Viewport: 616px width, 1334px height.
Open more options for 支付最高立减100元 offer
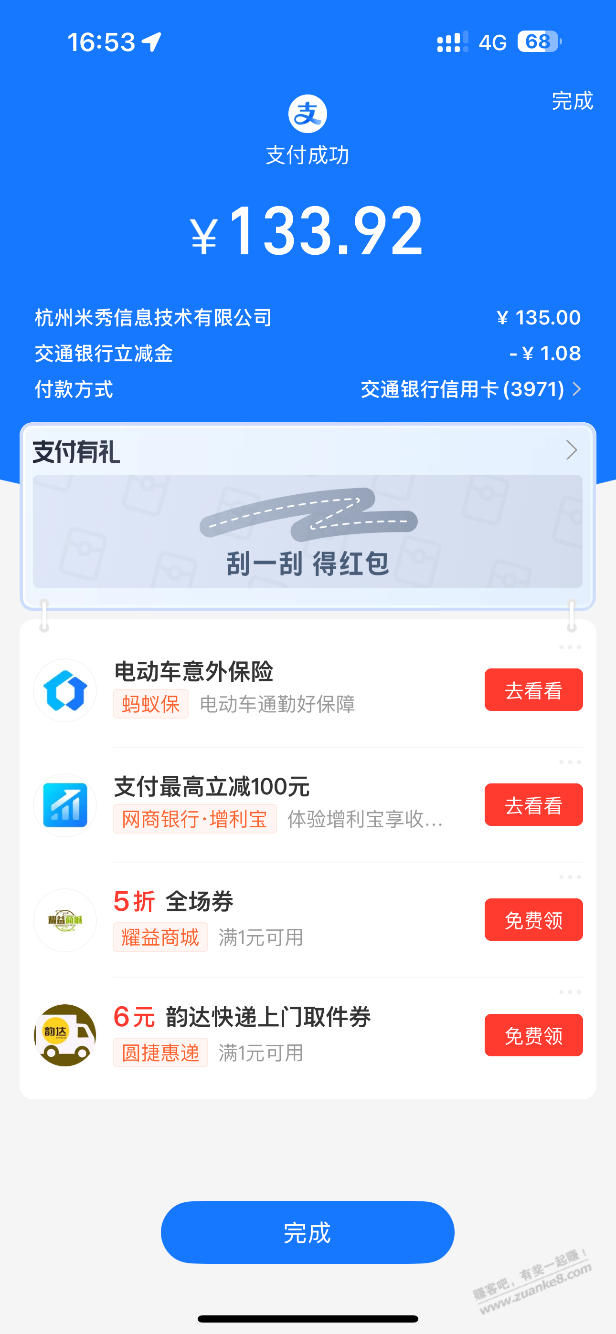tap(570, 762)
